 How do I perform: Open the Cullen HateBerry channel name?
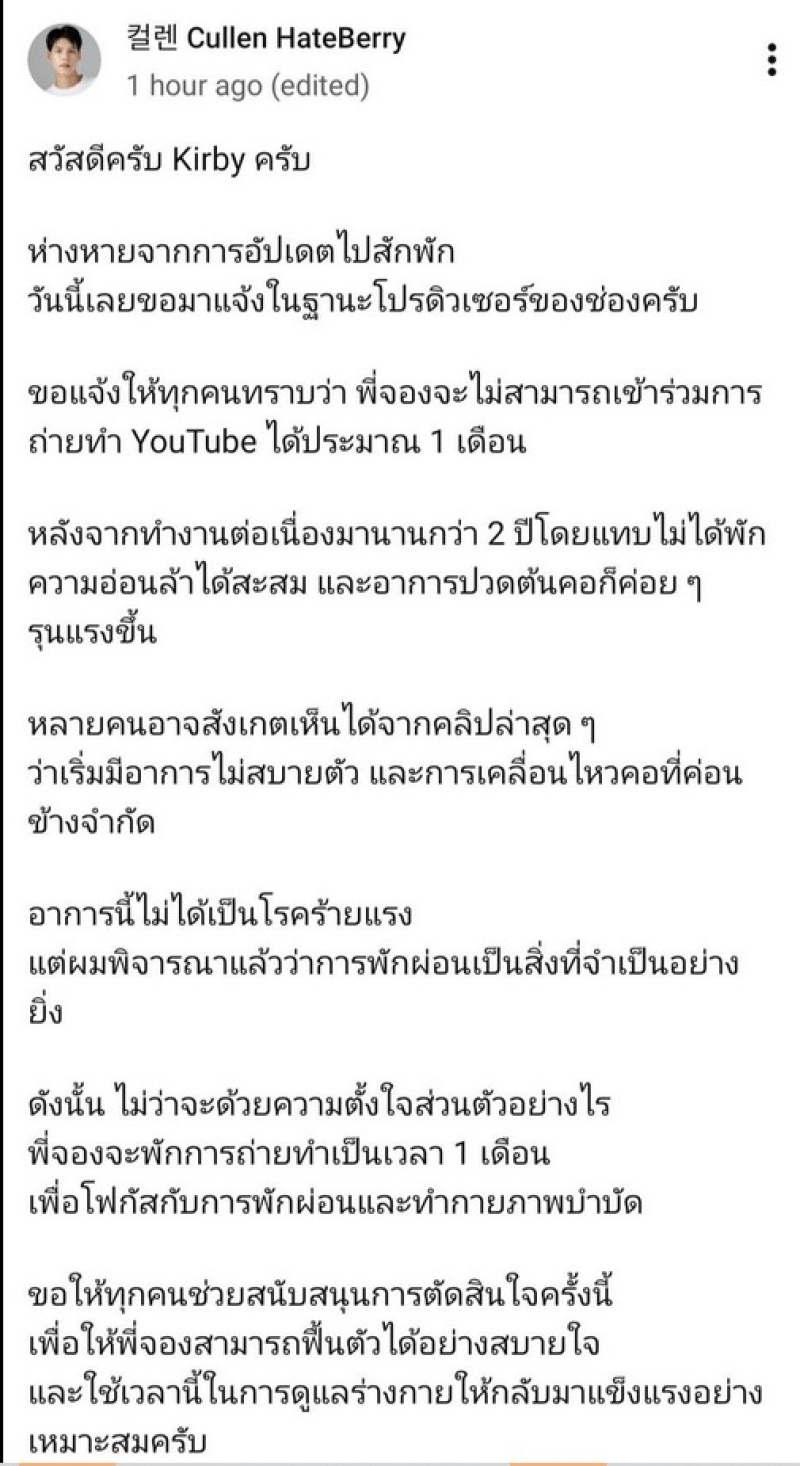266,40
